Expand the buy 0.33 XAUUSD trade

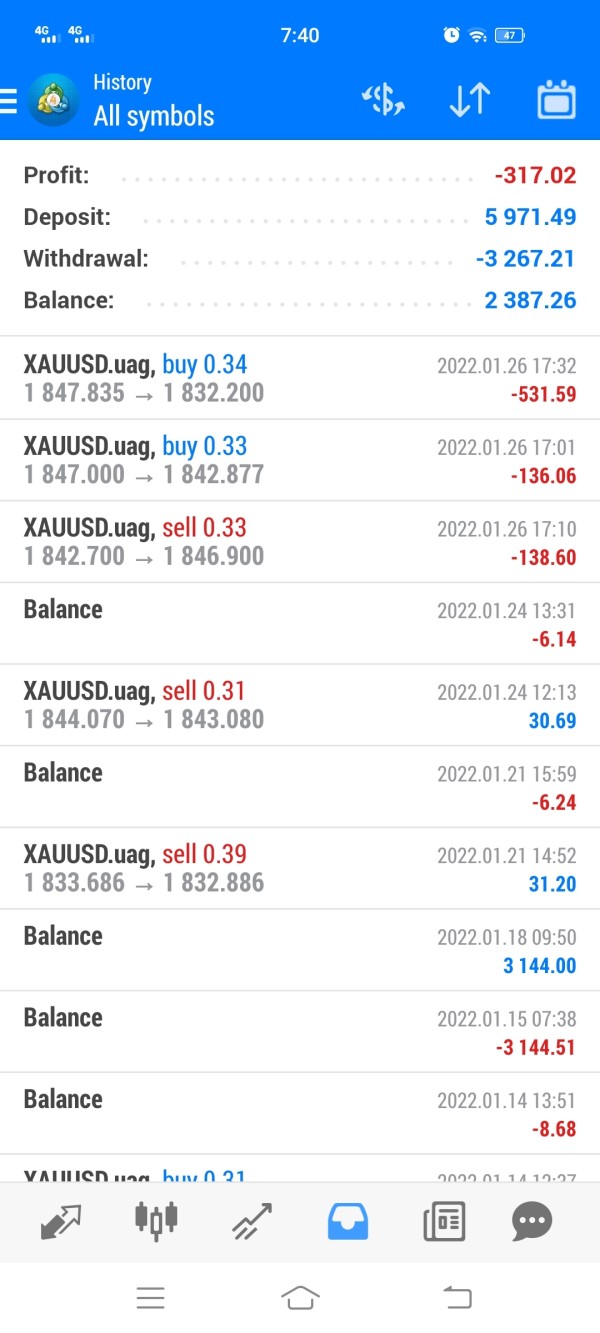[x=300, y=460]
